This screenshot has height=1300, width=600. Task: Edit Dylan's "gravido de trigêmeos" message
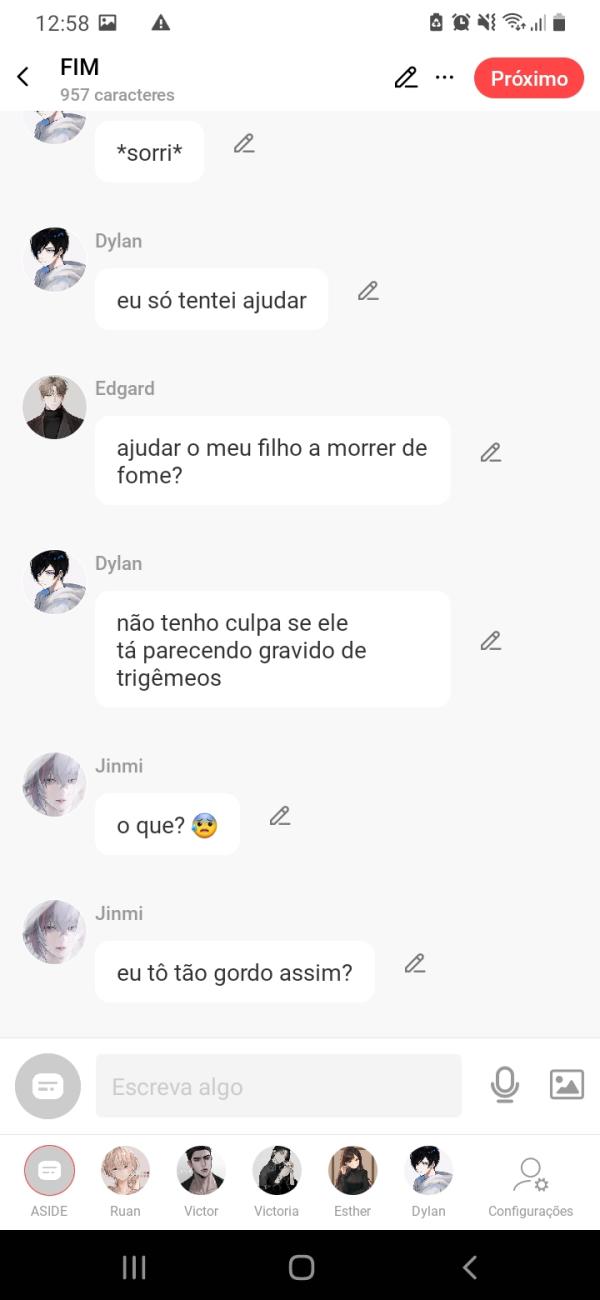[490, 641]
